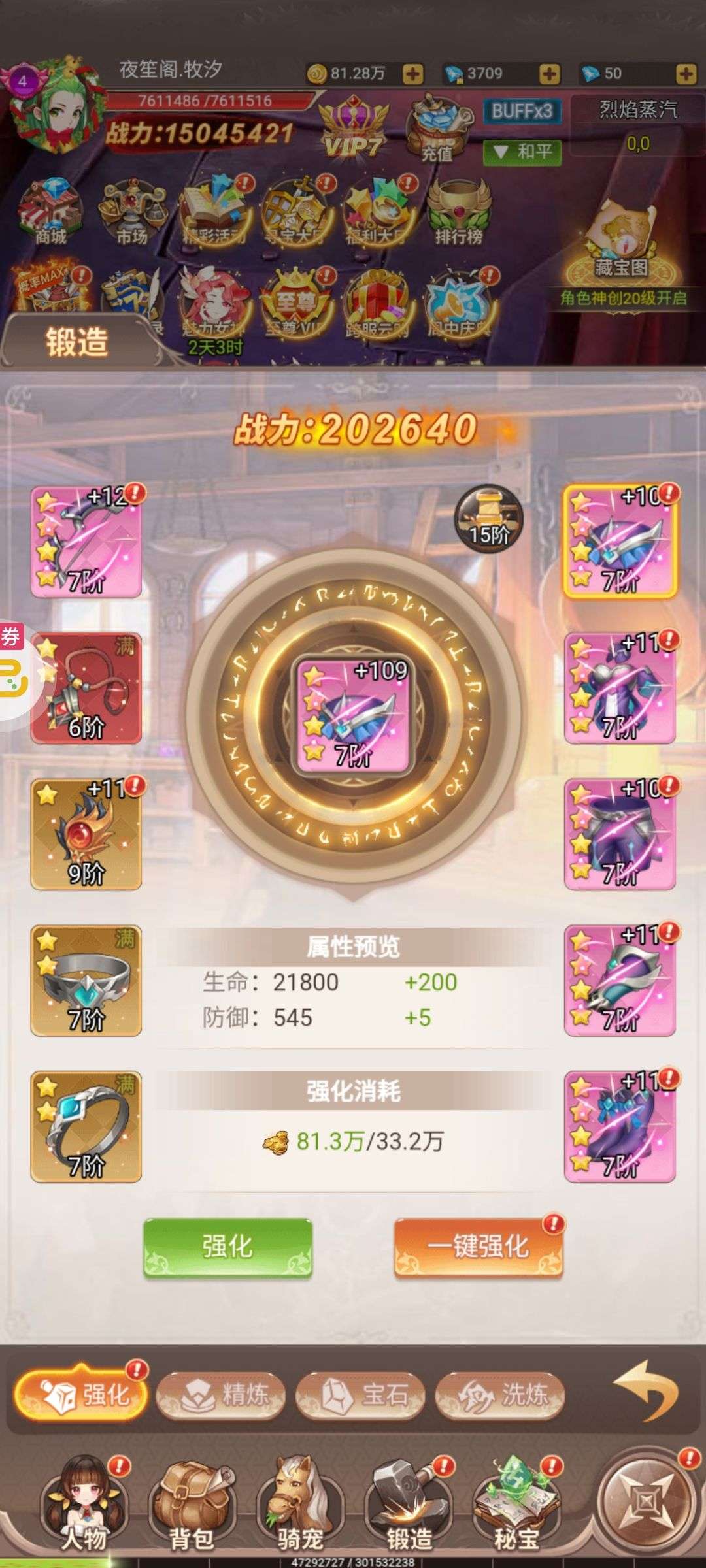Switch to the 洗炼 tab
The height and width of the screenshot is (1568, 706).
[x=500, y=1395]
